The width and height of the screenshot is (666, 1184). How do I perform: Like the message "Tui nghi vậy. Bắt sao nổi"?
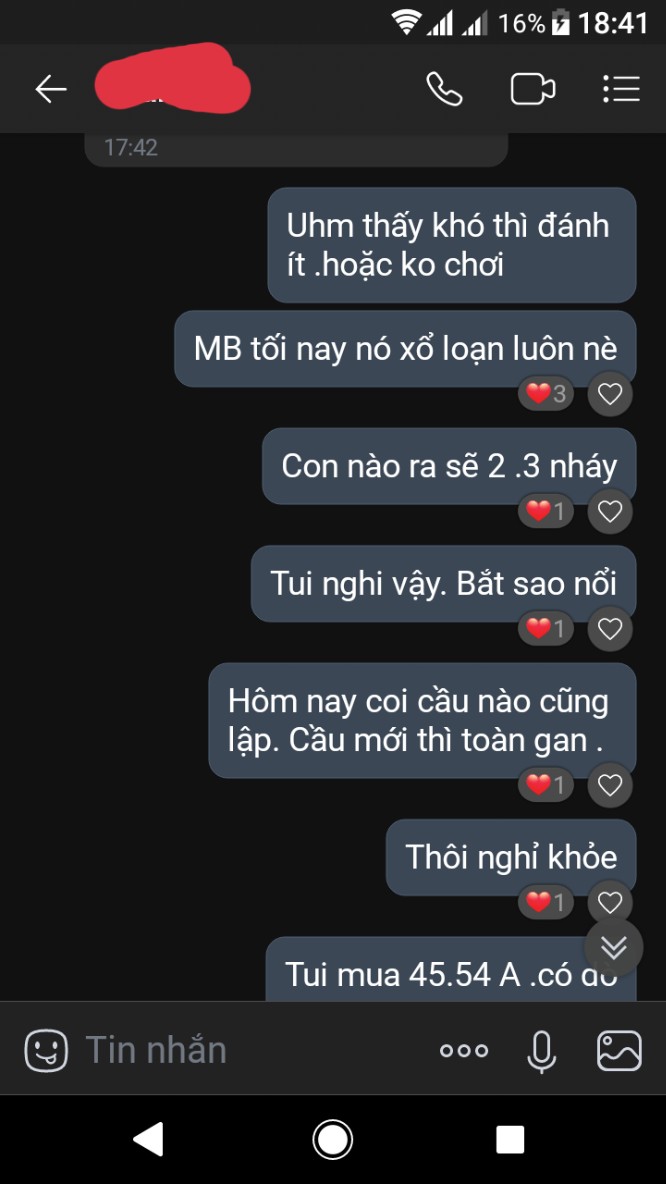tap(610, 629)
